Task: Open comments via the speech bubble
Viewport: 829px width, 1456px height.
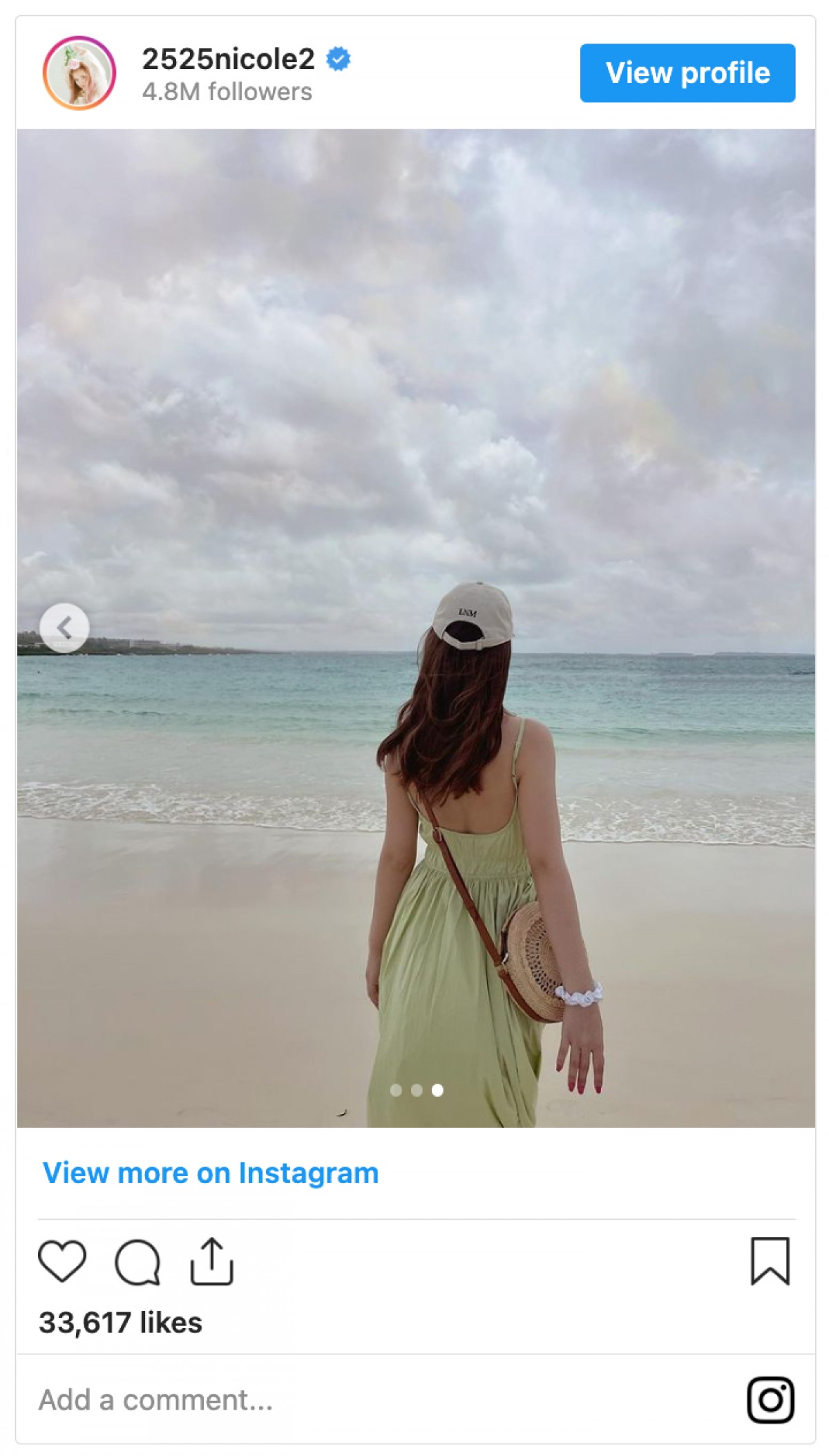Action: click(137, 1262)
